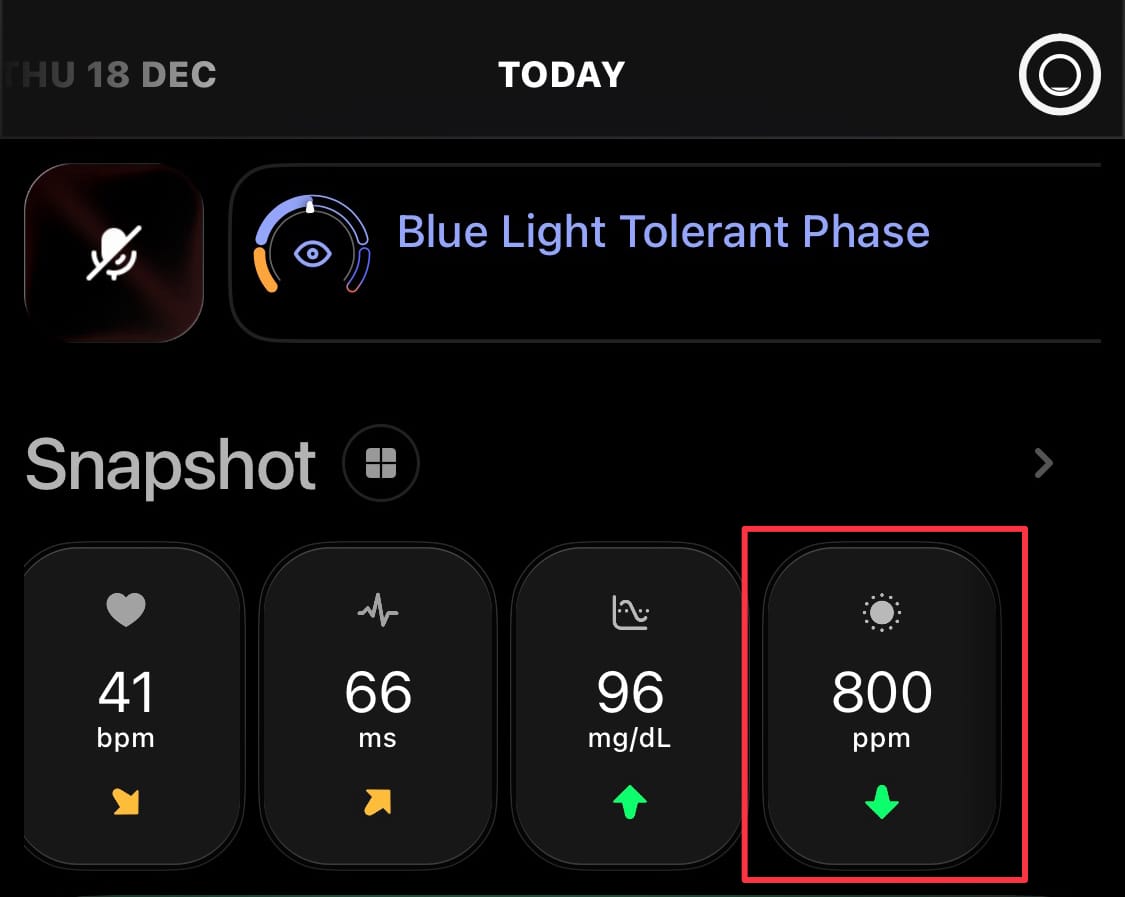
Task: Expand Snapshot with the chevron arrow
Action: pos(1043,463)
